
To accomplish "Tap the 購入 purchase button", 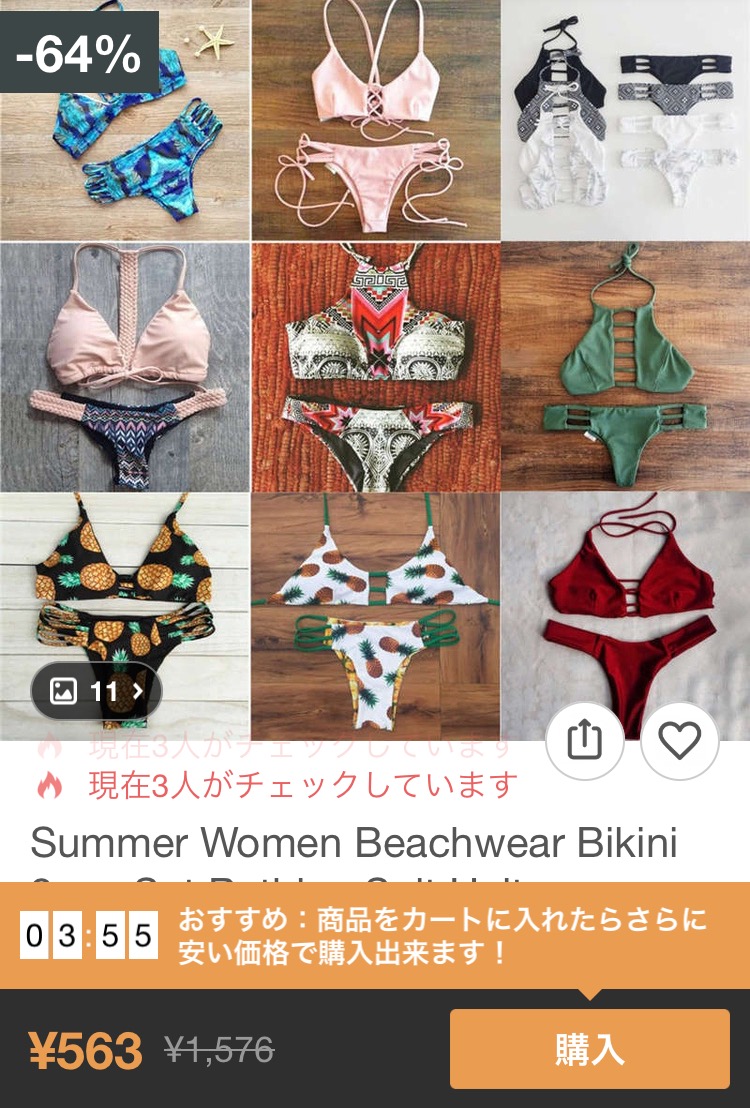I will [589, 1049].
